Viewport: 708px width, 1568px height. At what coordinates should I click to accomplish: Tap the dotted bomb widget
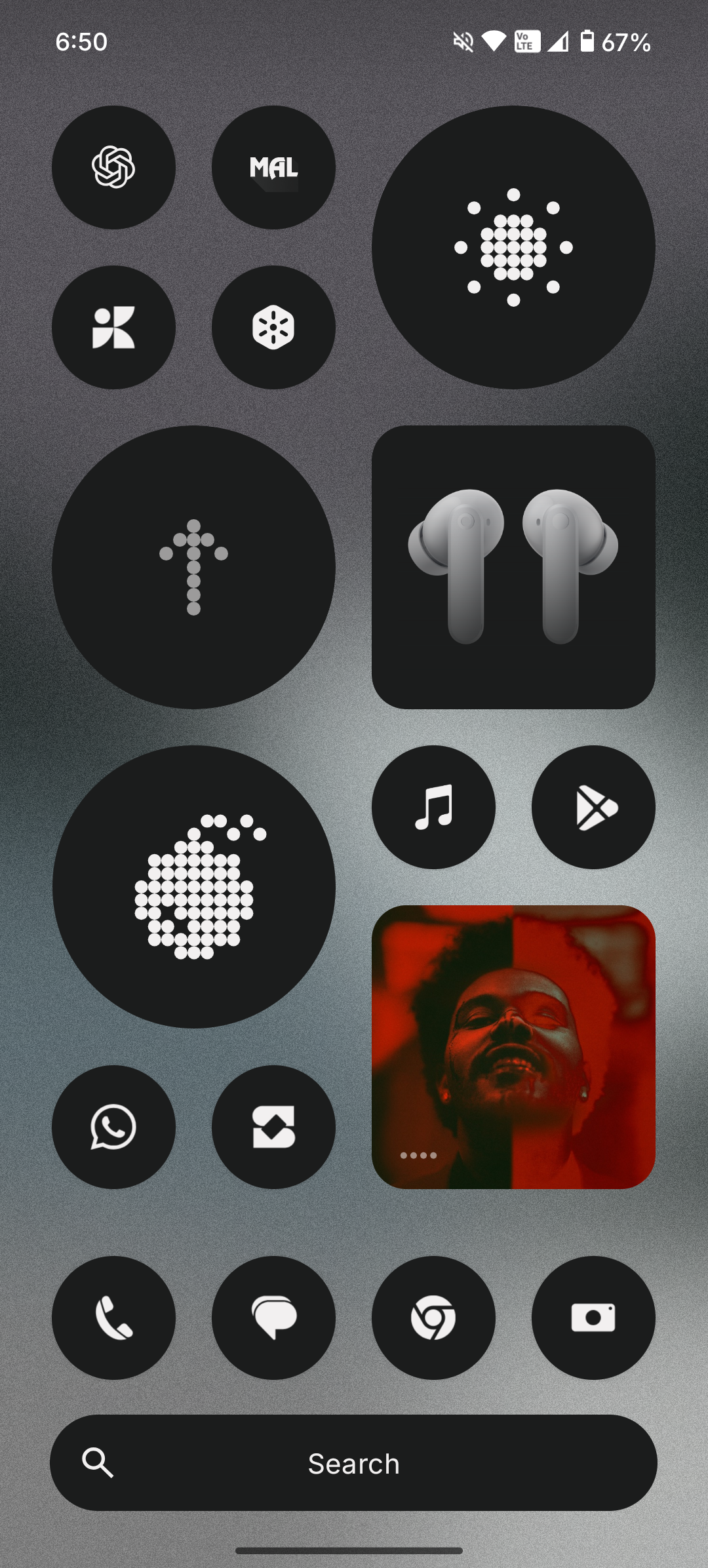[x=193, y=886]
